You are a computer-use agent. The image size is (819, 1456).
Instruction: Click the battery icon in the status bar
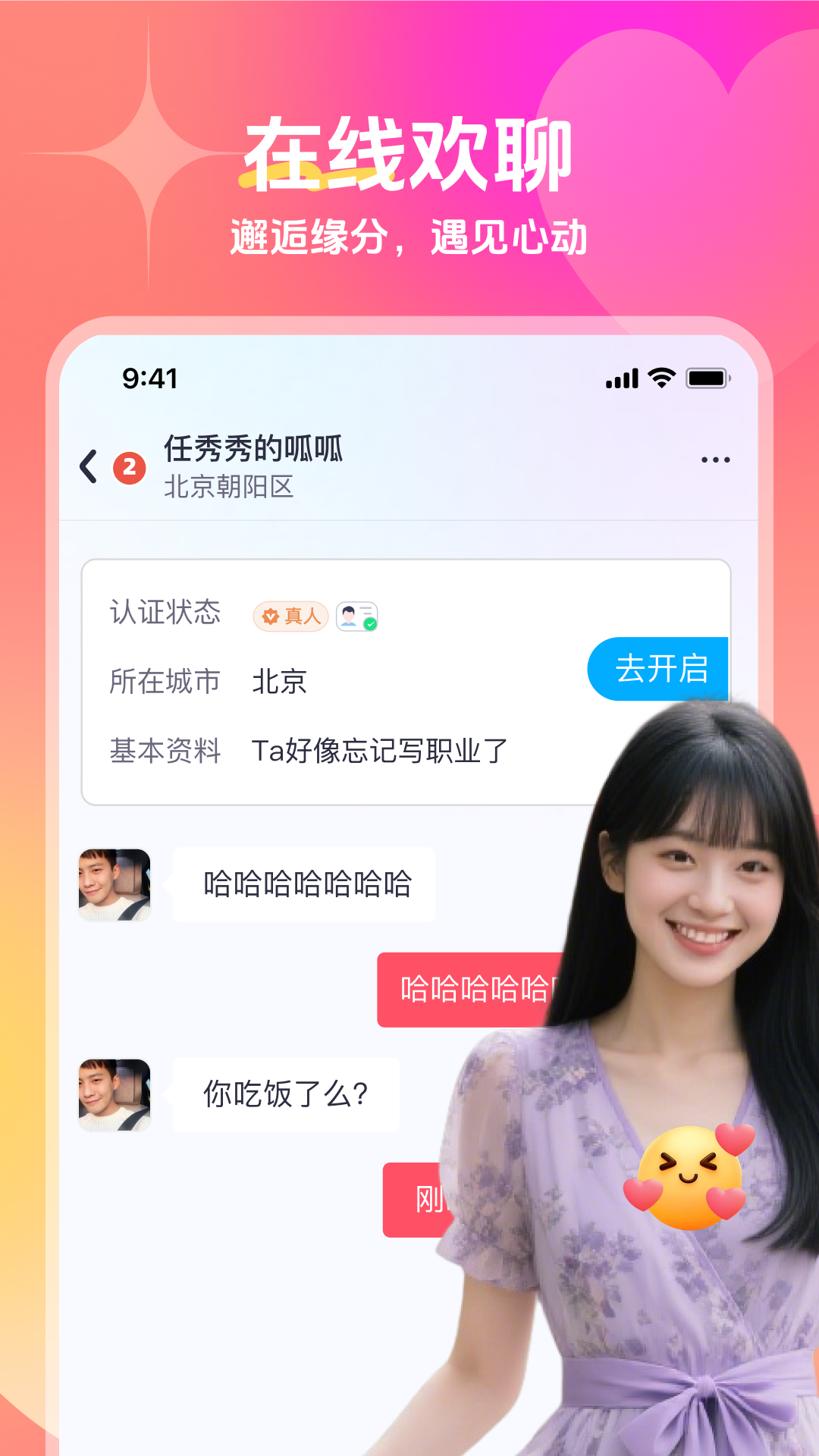(x=707, y=377)
